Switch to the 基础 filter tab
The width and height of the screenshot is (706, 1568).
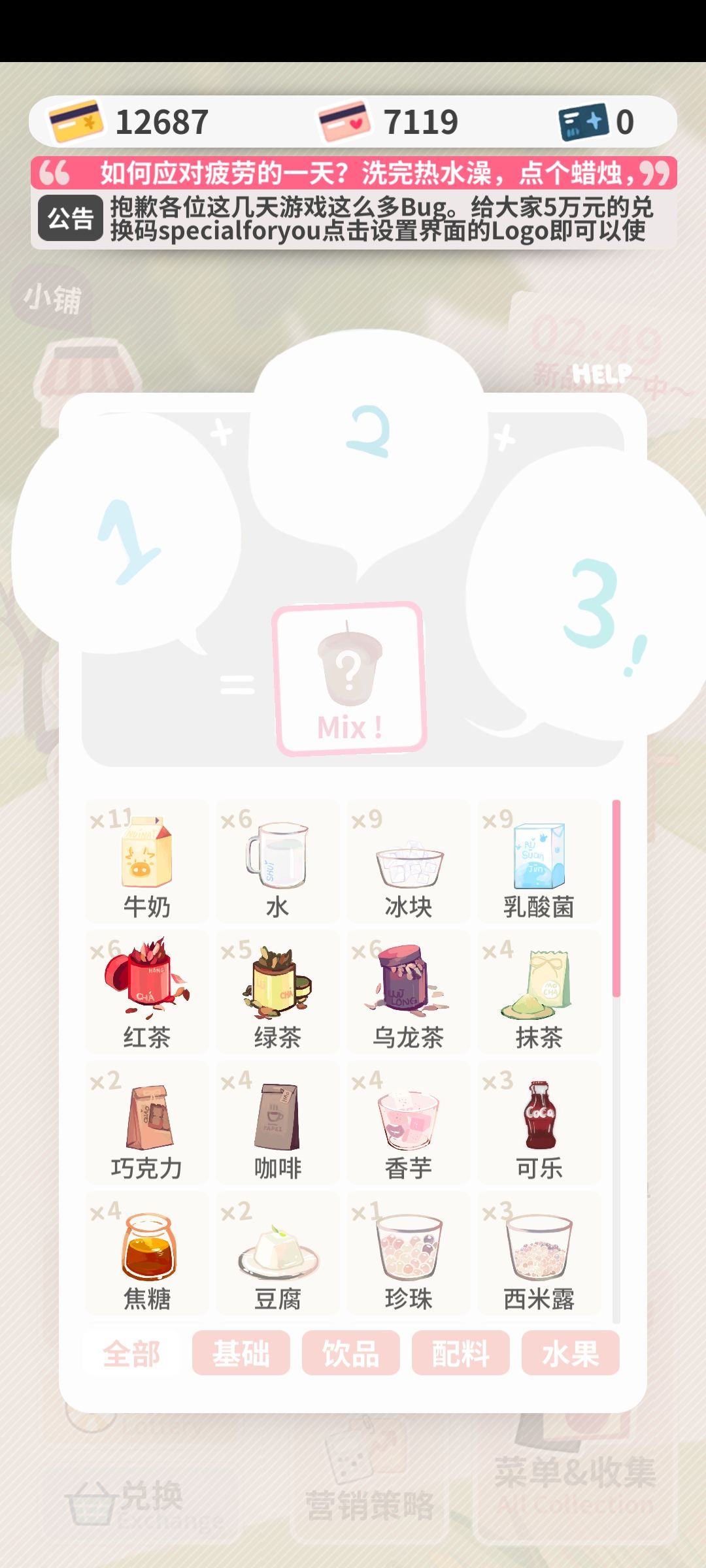241,1353
